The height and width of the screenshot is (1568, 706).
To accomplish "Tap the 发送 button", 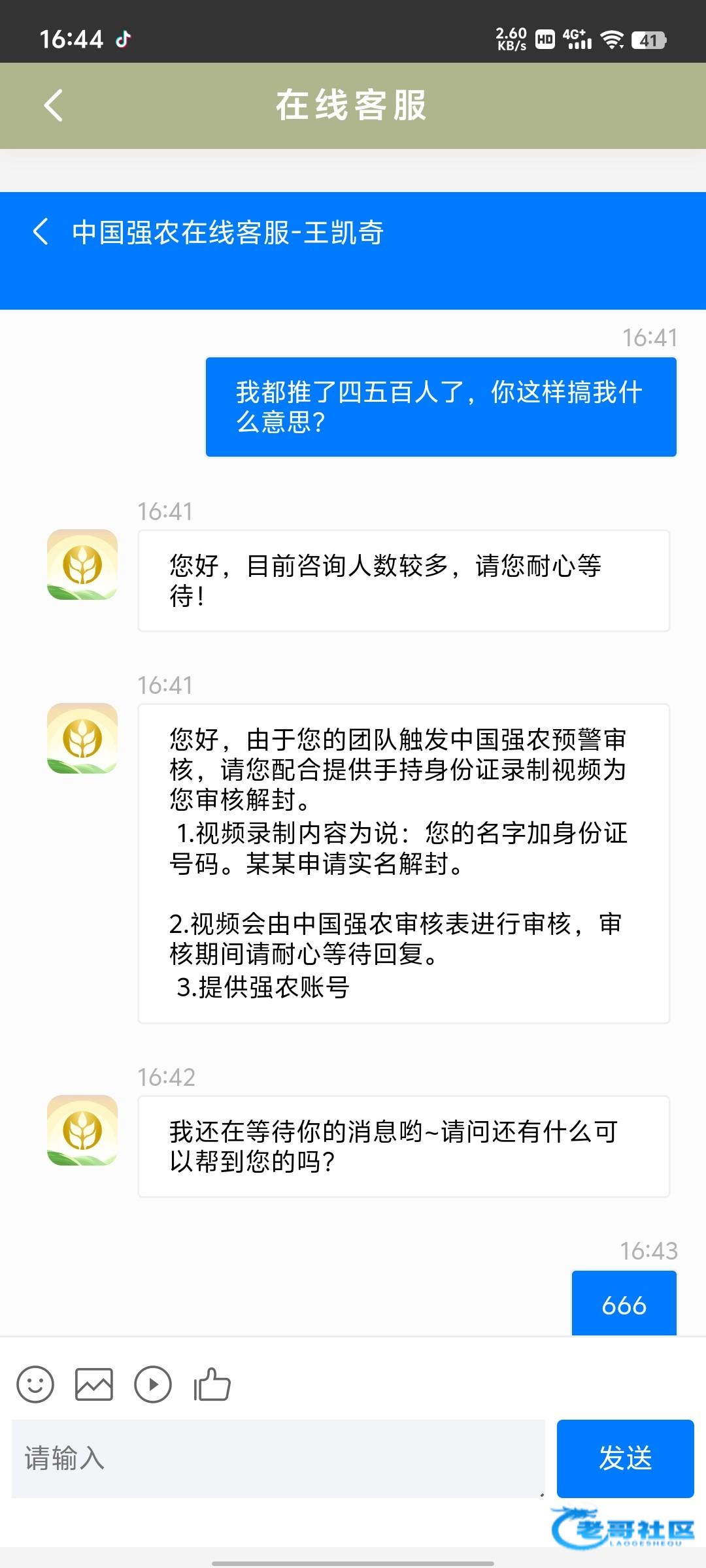I will [626, 1458].
